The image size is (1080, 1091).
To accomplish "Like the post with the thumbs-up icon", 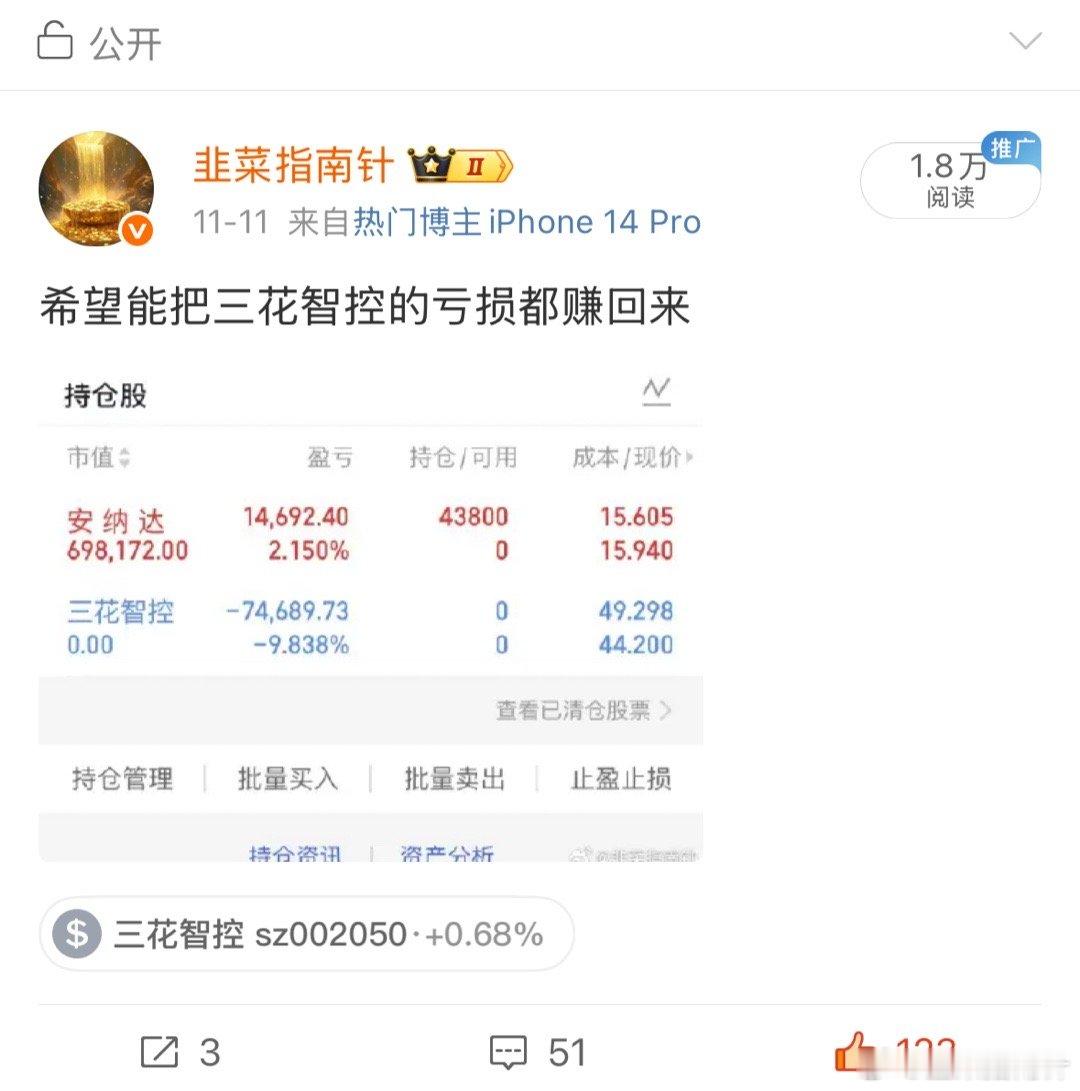I will pos(855,1050).
